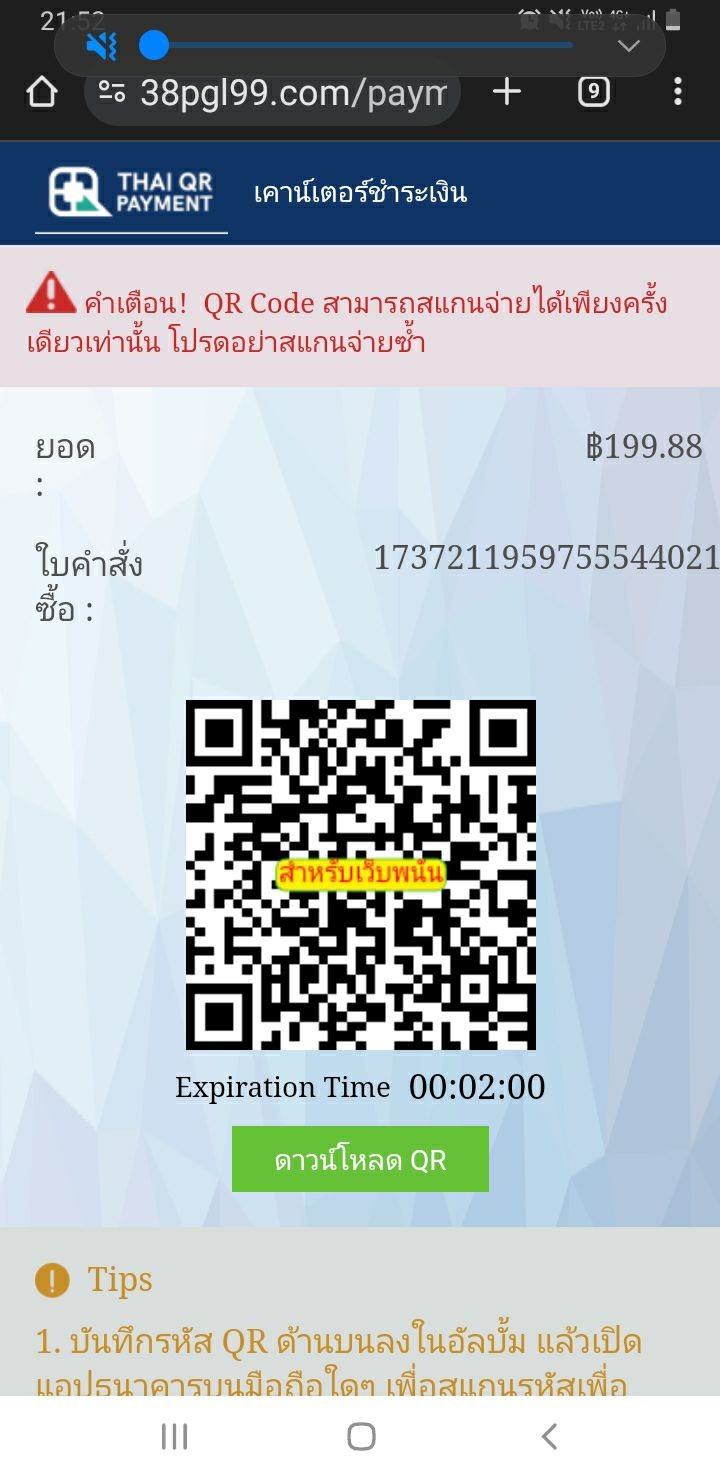The width and height of the screenshot is (720, 1480).
Task: Open a new browser tab
Action: [x=507, y=93]
